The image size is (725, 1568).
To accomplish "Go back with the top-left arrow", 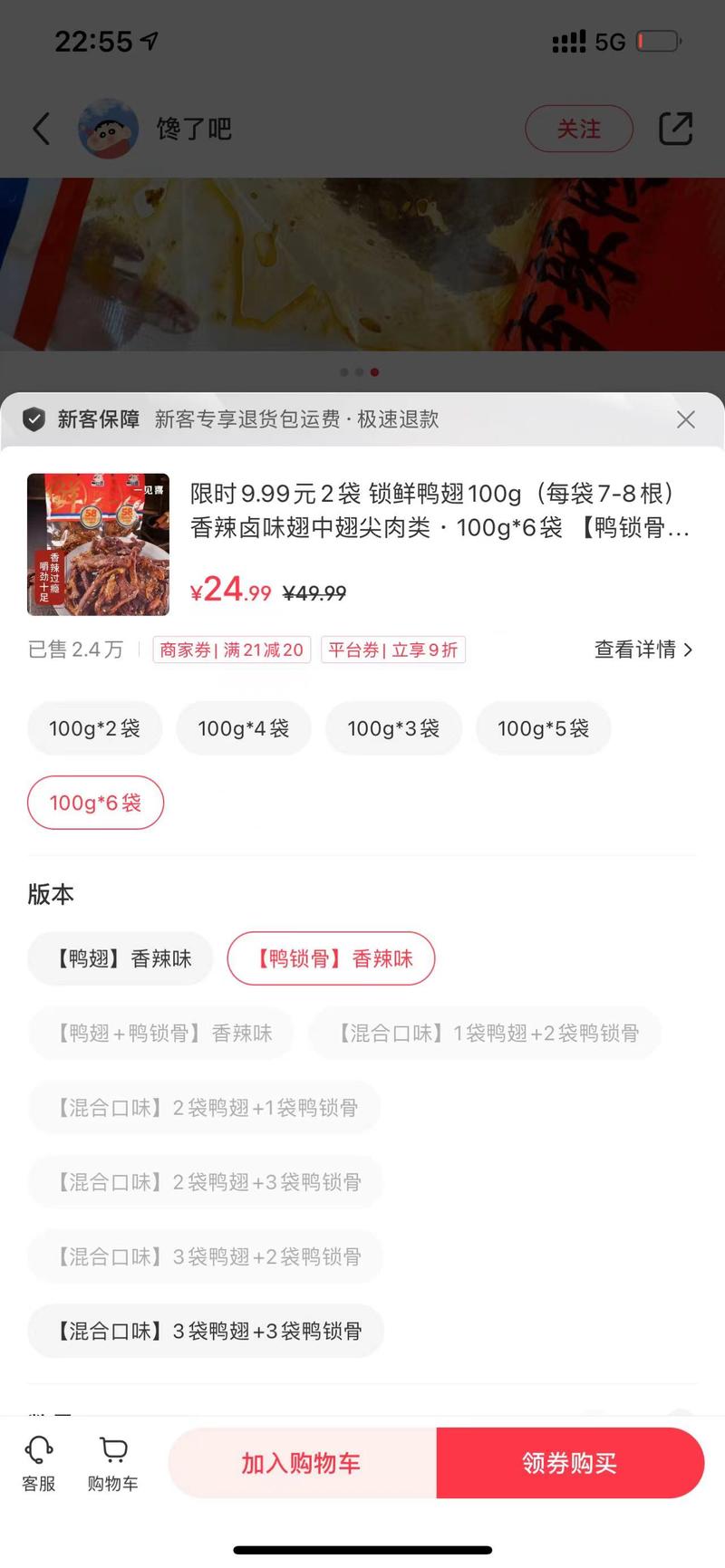I will point(42,130).
